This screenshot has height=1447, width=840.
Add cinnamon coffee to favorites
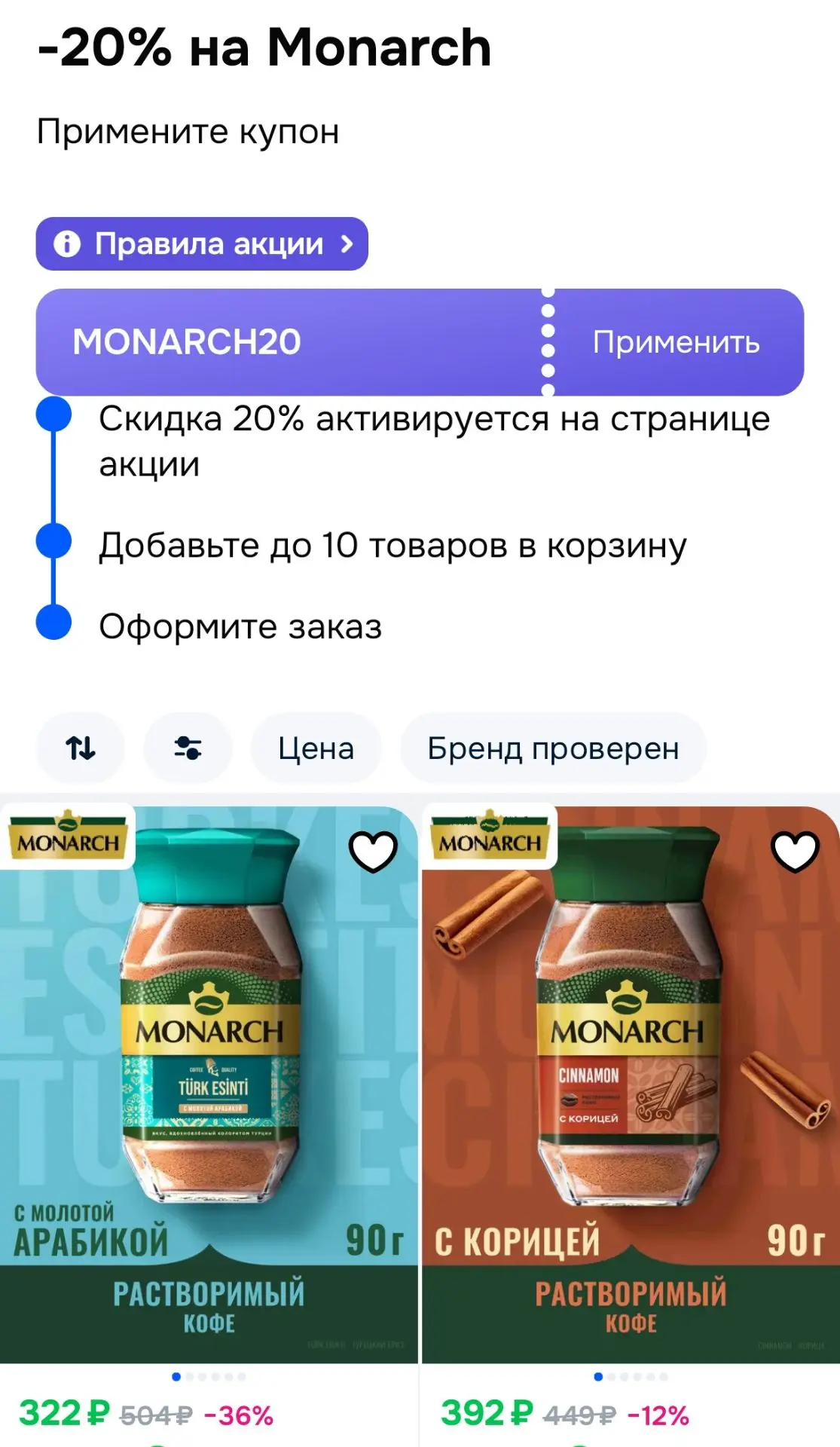coord(796,852)
